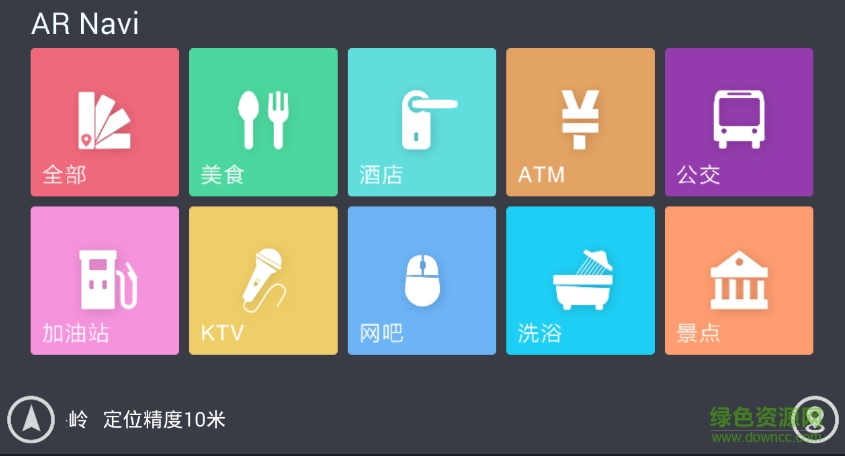Tap the navigation arrow icon
845x456 pixels.
point(31,419)
